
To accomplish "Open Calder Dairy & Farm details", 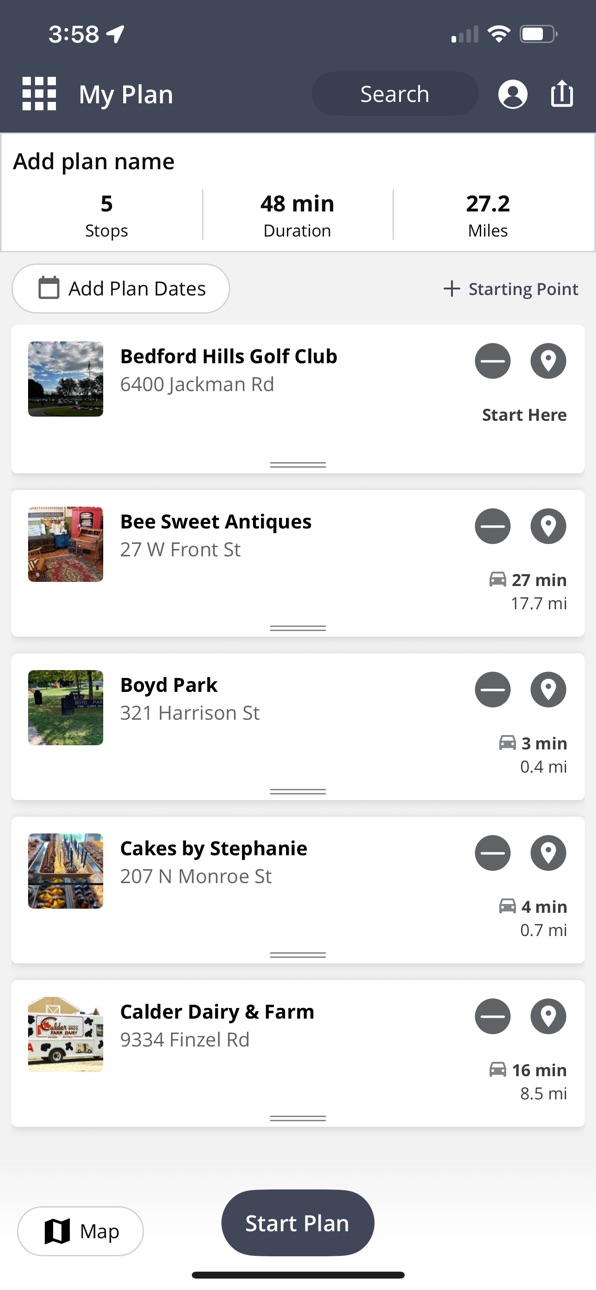I will point(298,1053).
